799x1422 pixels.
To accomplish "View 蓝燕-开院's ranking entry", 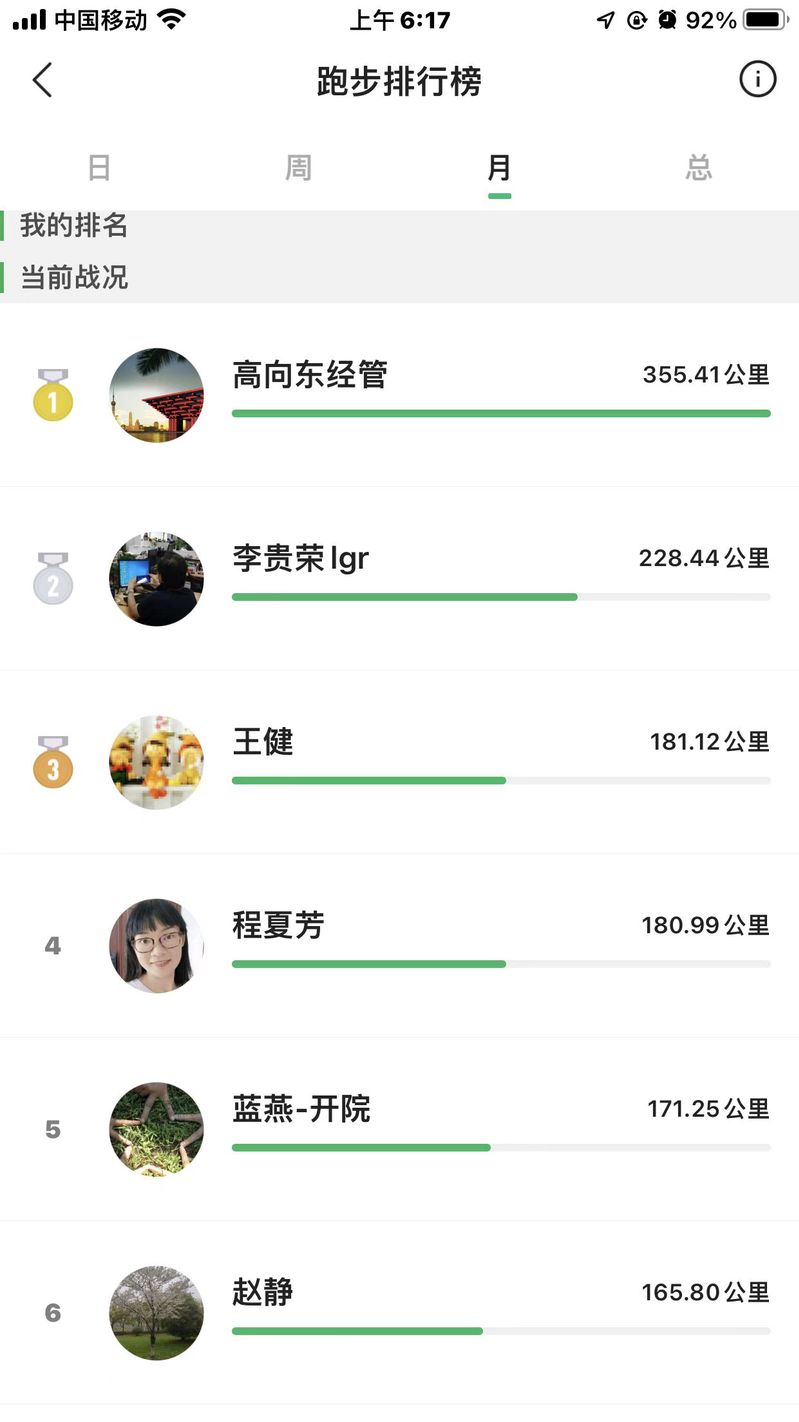I will [x=400, y=1129].
